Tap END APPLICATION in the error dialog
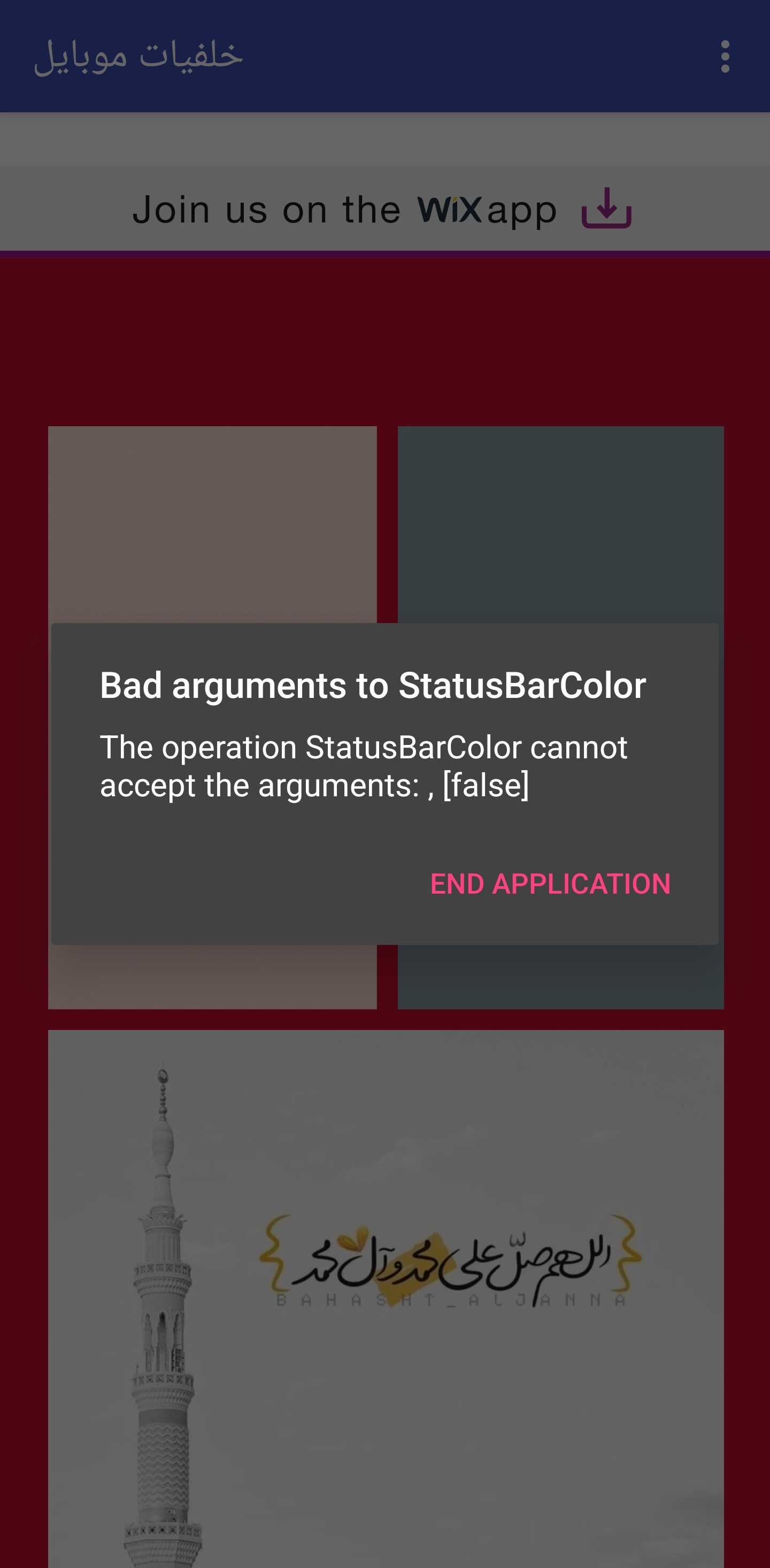The width and height of the screenshot is (770, 1568). [550, 884]
